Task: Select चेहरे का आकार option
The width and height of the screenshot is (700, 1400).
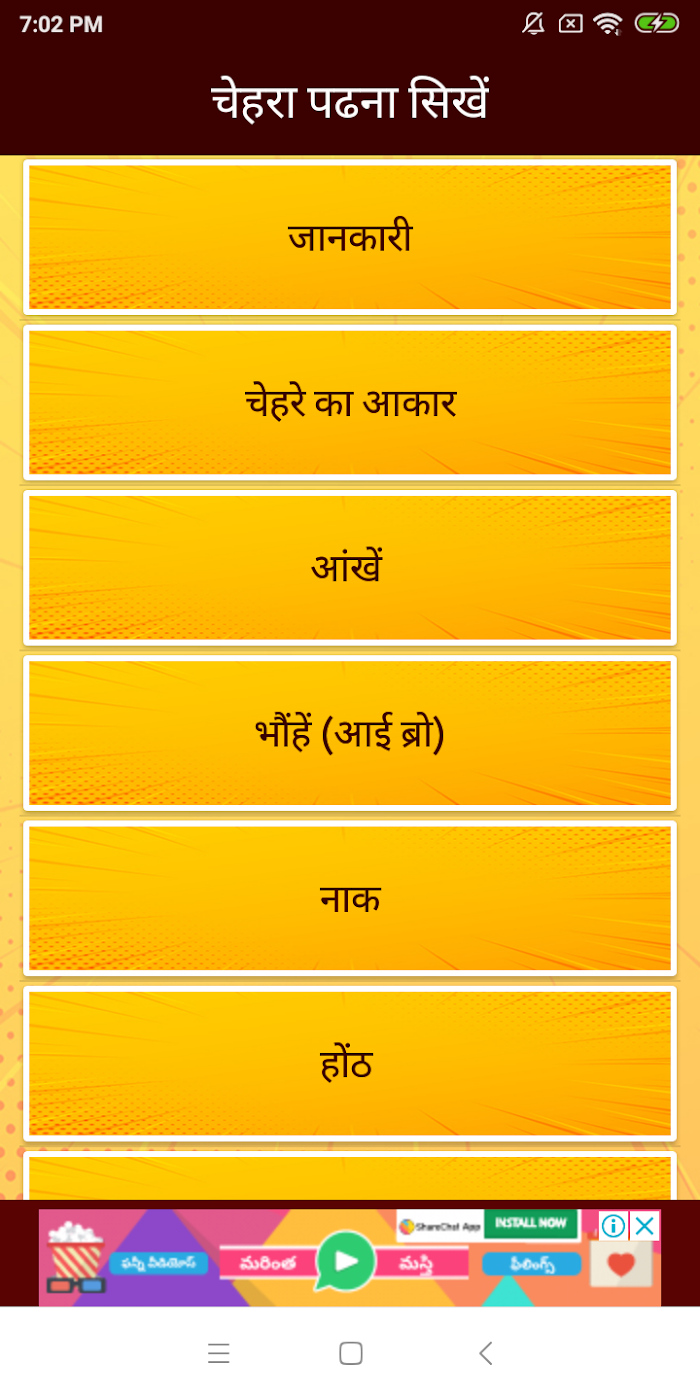Action: coord(350,403)
